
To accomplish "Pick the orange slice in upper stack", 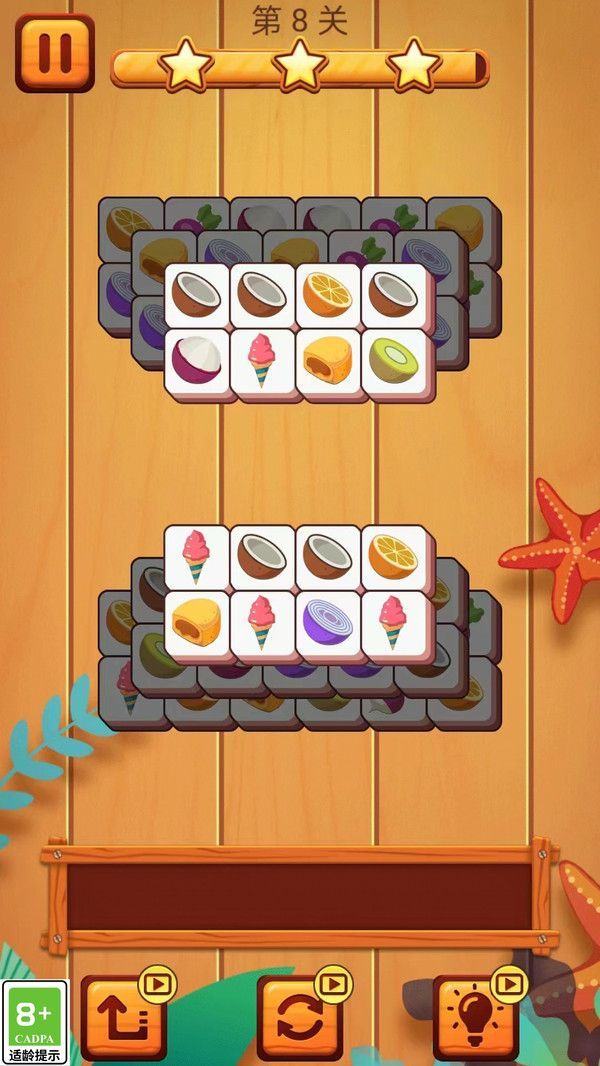I will click(328, 295).
